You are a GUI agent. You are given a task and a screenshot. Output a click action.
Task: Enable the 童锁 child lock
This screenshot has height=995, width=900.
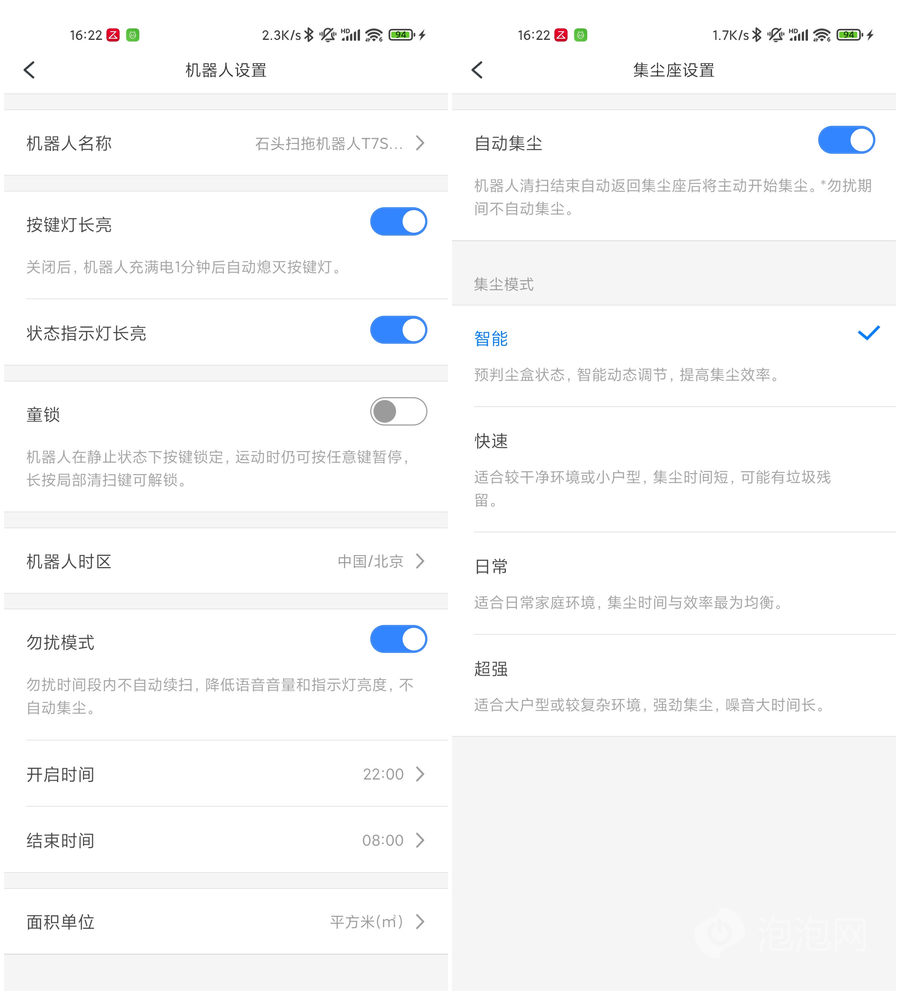[x=398, y=411]
